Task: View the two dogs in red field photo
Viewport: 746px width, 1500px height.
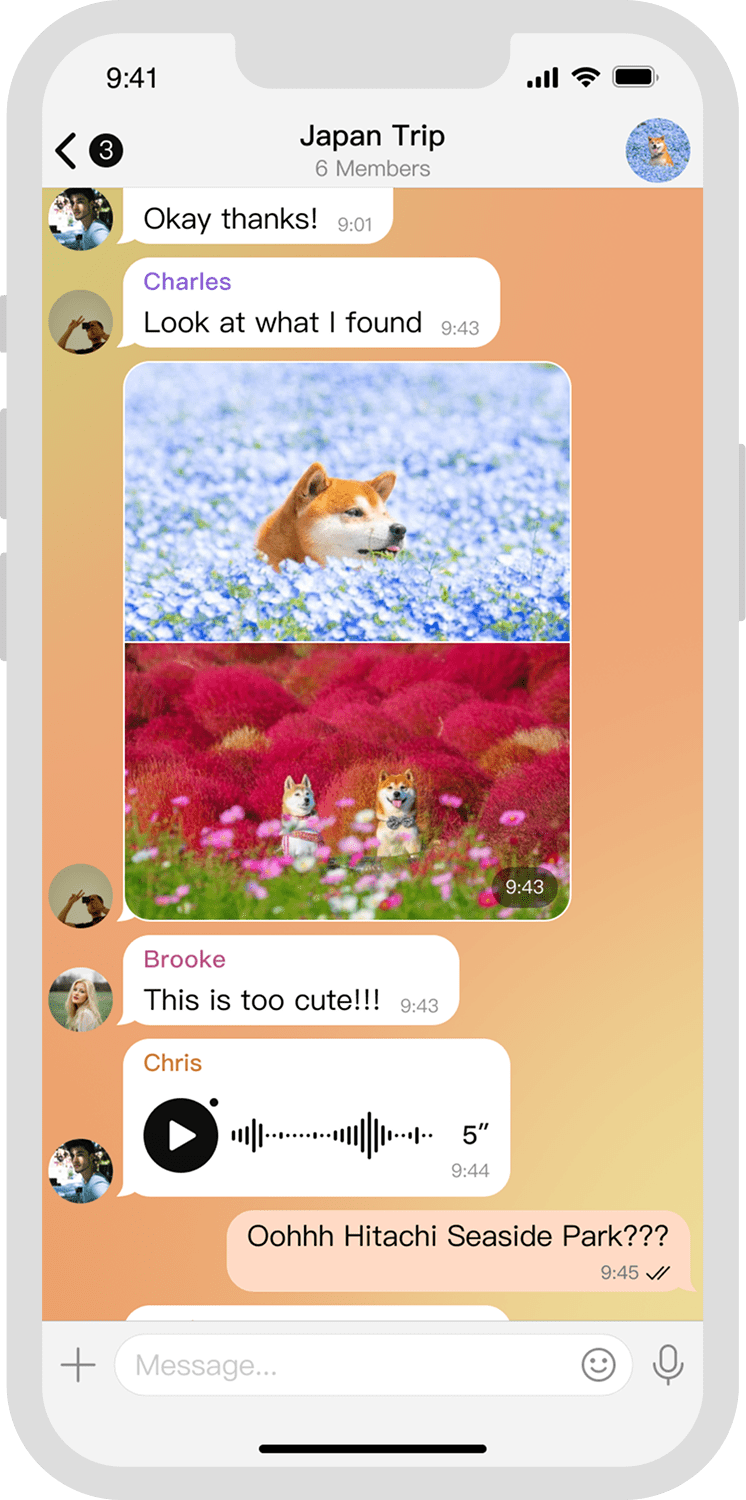Action: pos(347,780)
